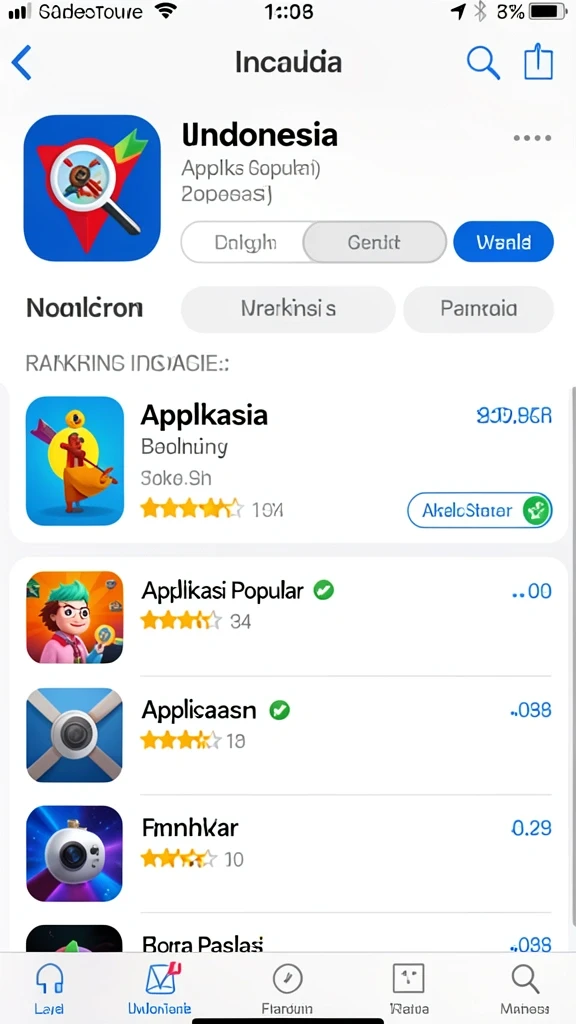Screen dimensions: 576x1024
Task: Open the Fmnhkar app row
Action: pyautogui.click(x=288, y=853)
